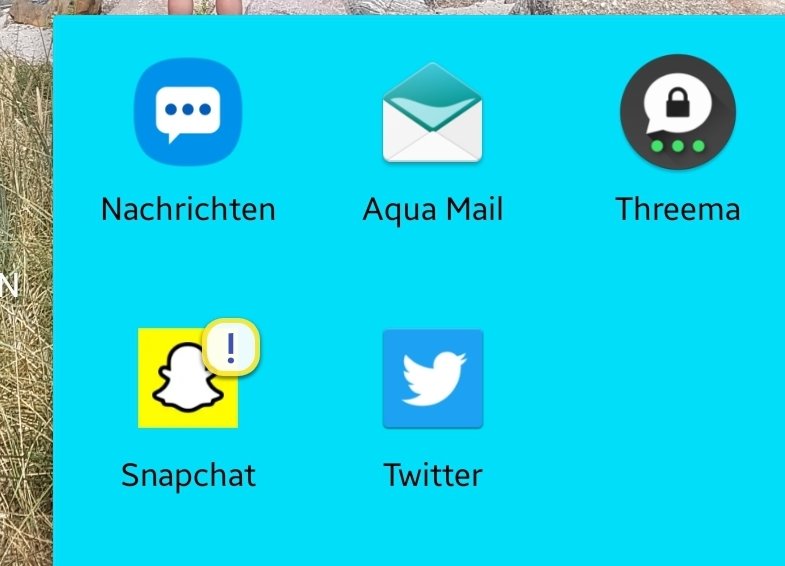Open the Nachrichten messaging app
Screen dimensions: 785x566
coord(188,112)
